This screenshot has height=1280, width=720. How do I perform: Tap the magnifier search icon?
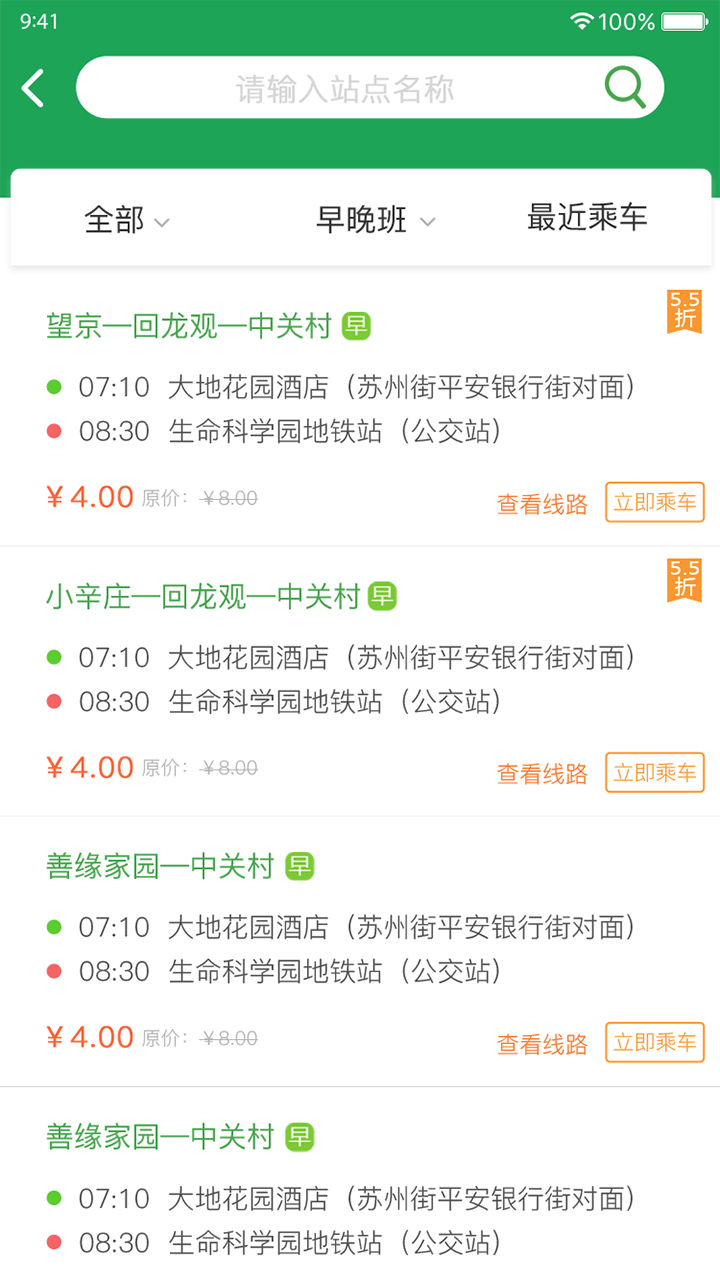[624, 88]
